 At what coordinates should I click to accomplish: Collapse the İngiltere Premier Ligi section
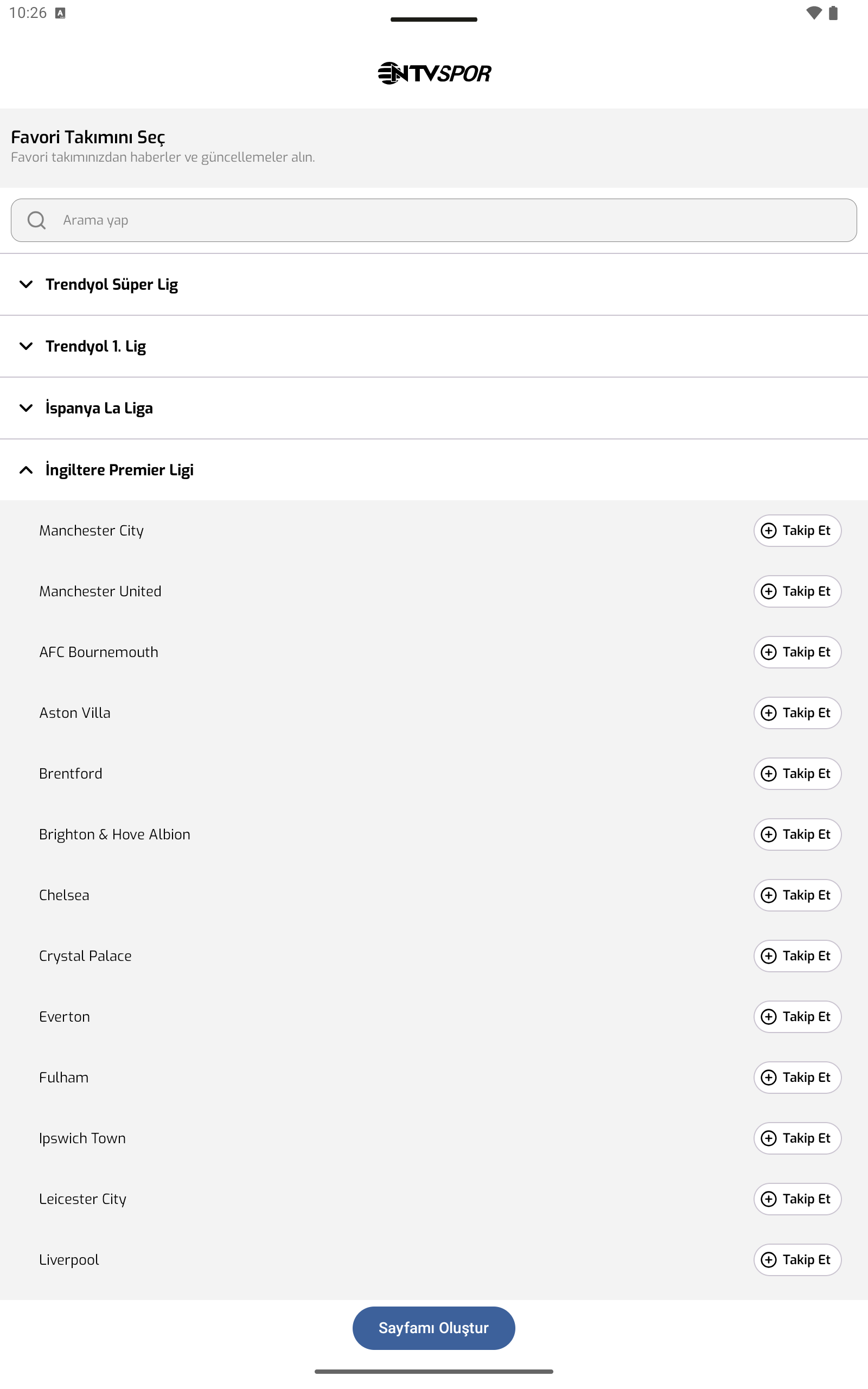click(x=434, y=470)
